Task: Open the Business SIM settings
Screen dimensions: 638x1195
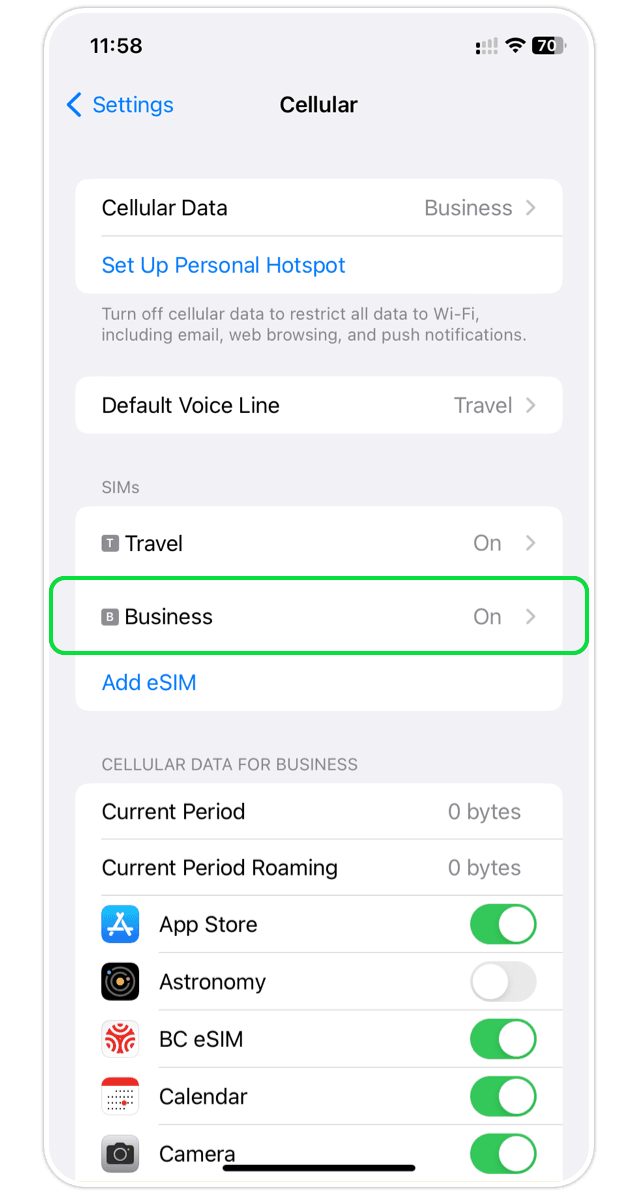Action: 319,617
